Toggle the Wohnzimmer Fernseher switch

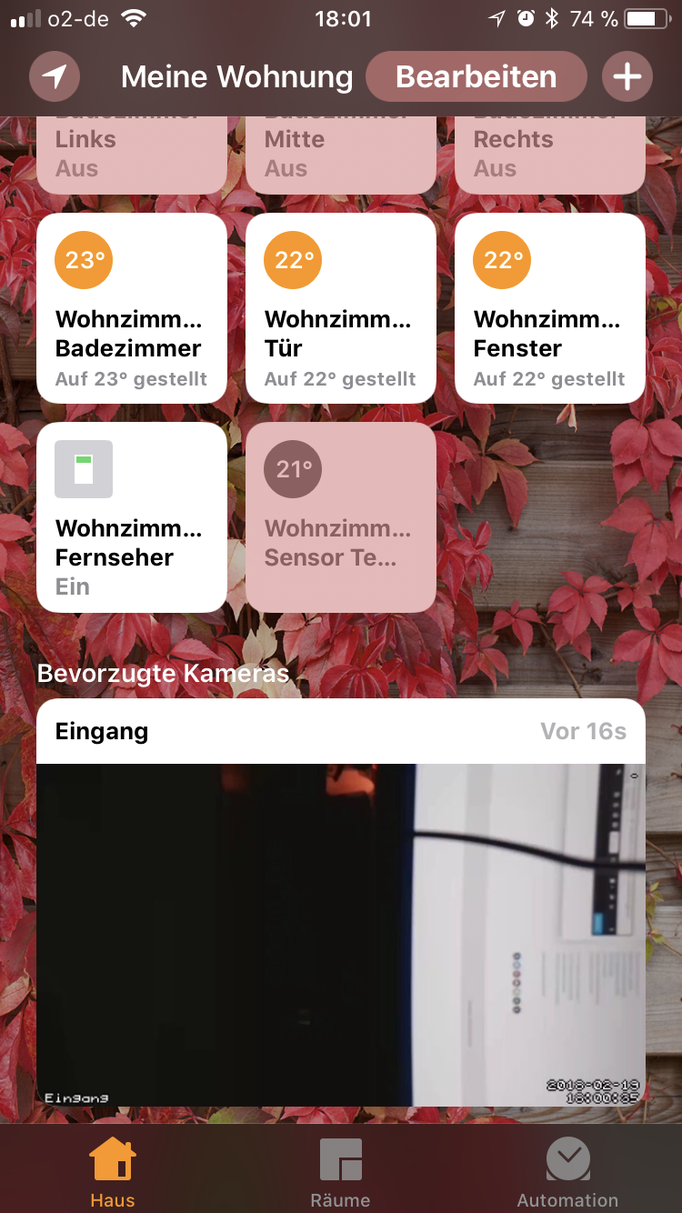[x=131, y=517]
